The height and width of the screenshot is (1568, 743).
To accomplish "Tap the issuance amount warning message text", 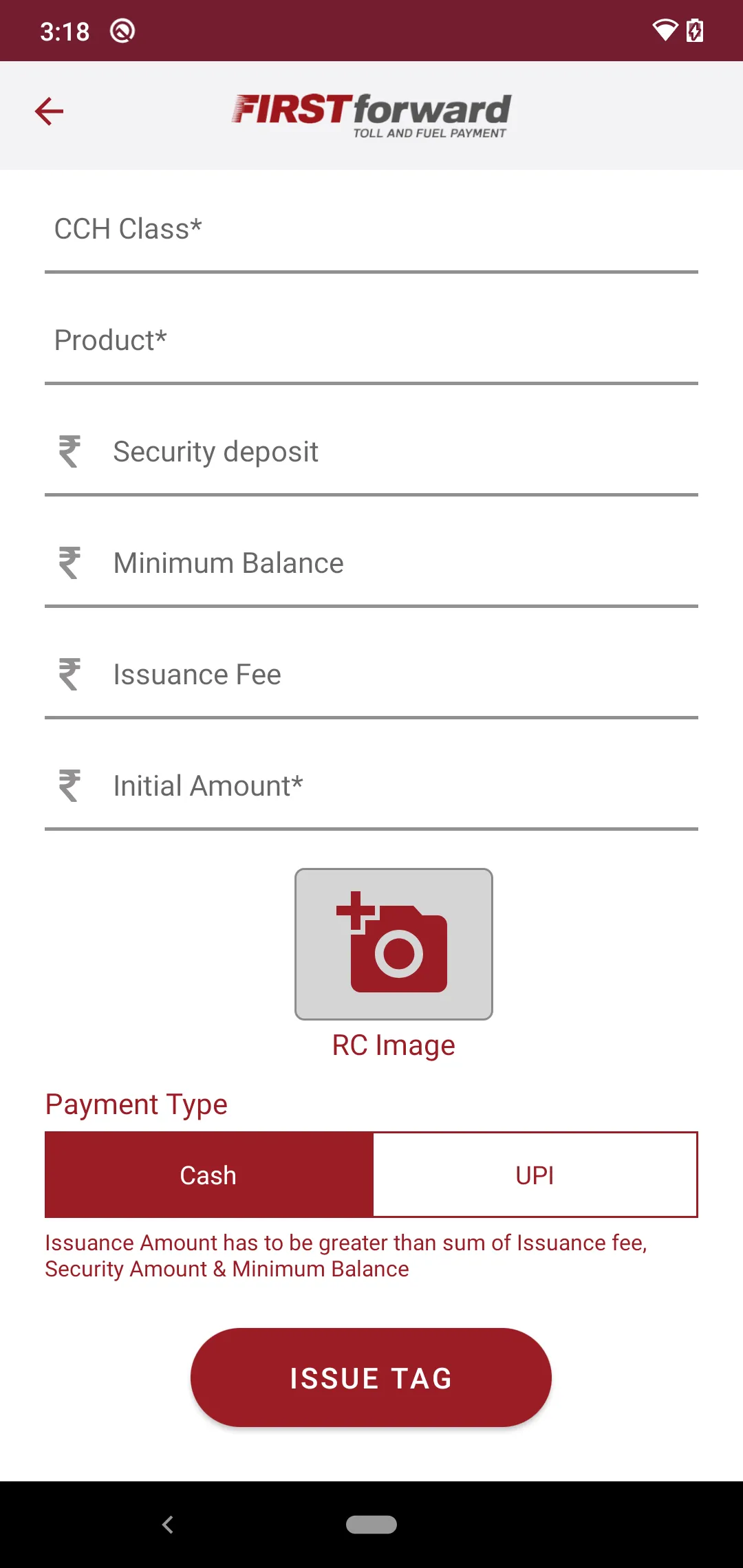I will point(345,1254).
